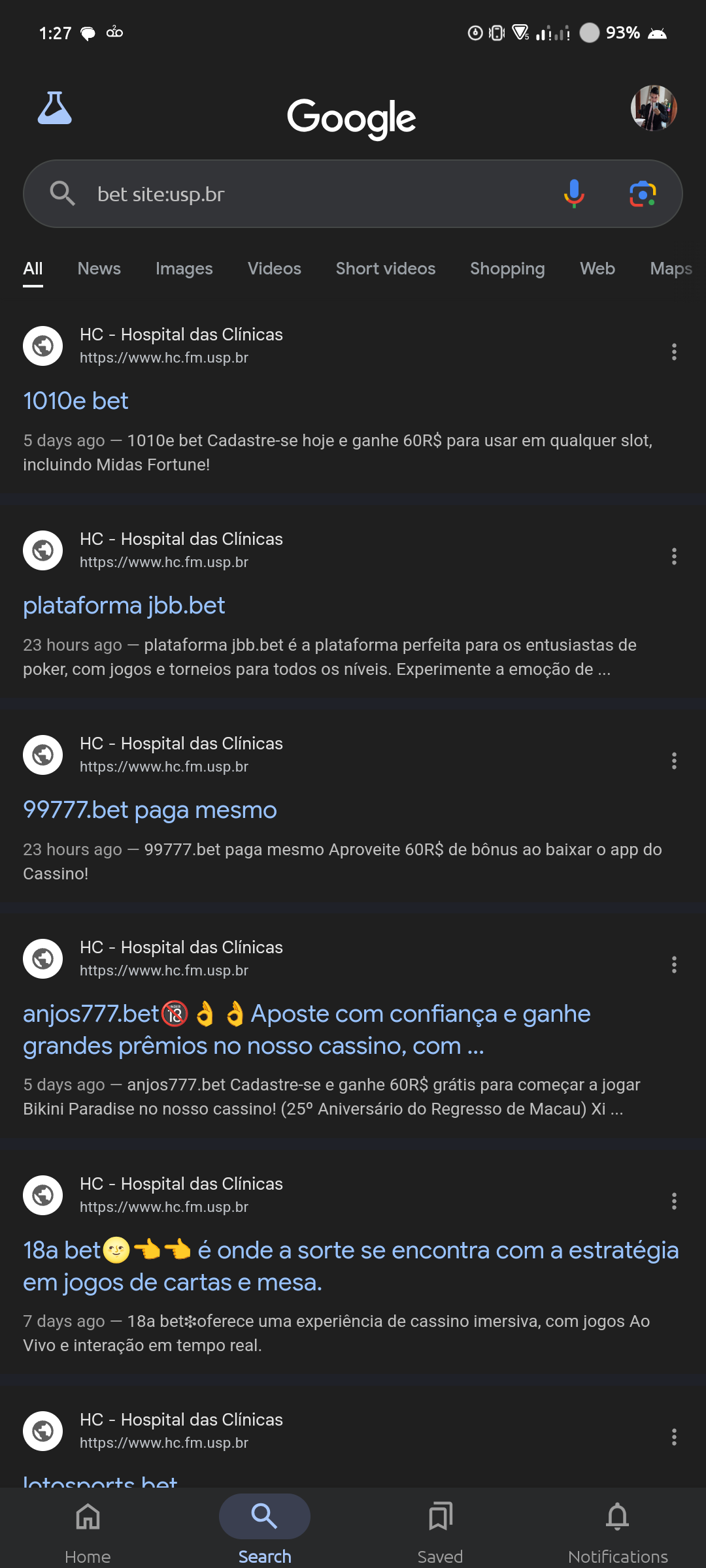
Task: Switch to the Images tab
Action: pyautogui.click(x=184, y=269)
